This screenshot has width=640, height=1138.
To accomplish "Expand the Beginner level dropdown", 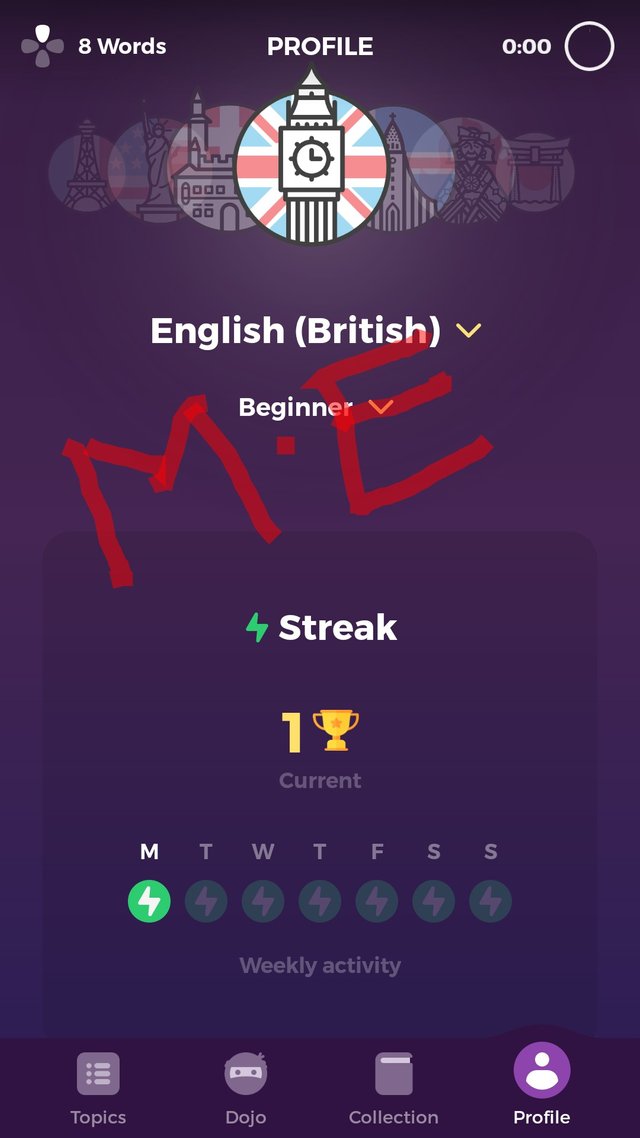I will coord(380,407).
